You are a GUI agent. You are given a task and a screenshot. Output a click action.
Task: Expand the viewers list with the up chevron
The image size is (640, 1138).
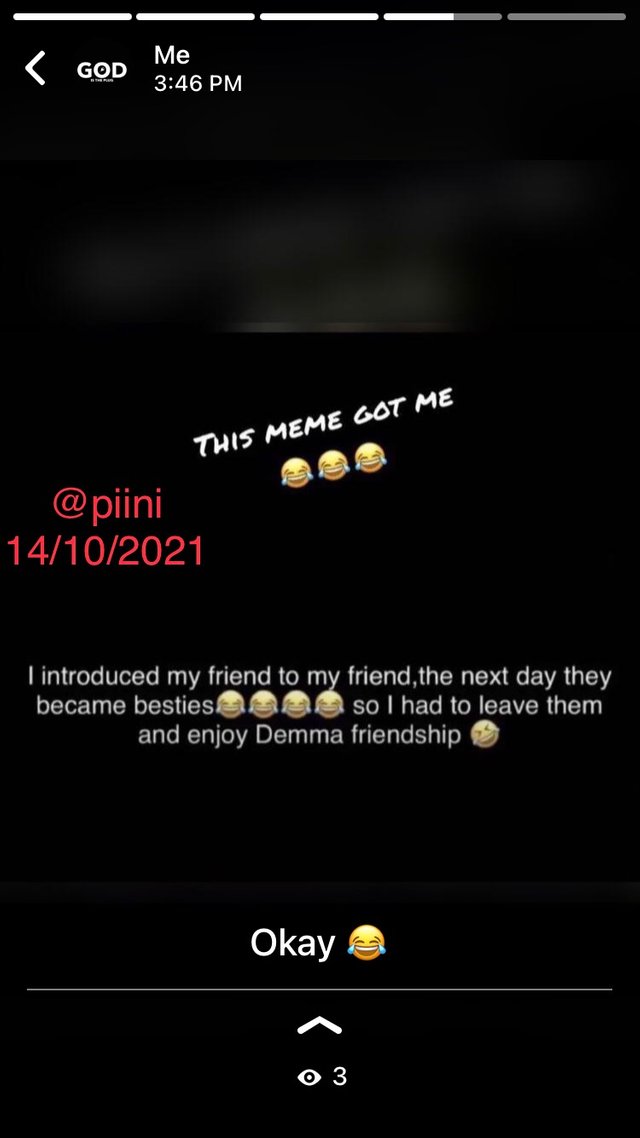[319, 1026]
